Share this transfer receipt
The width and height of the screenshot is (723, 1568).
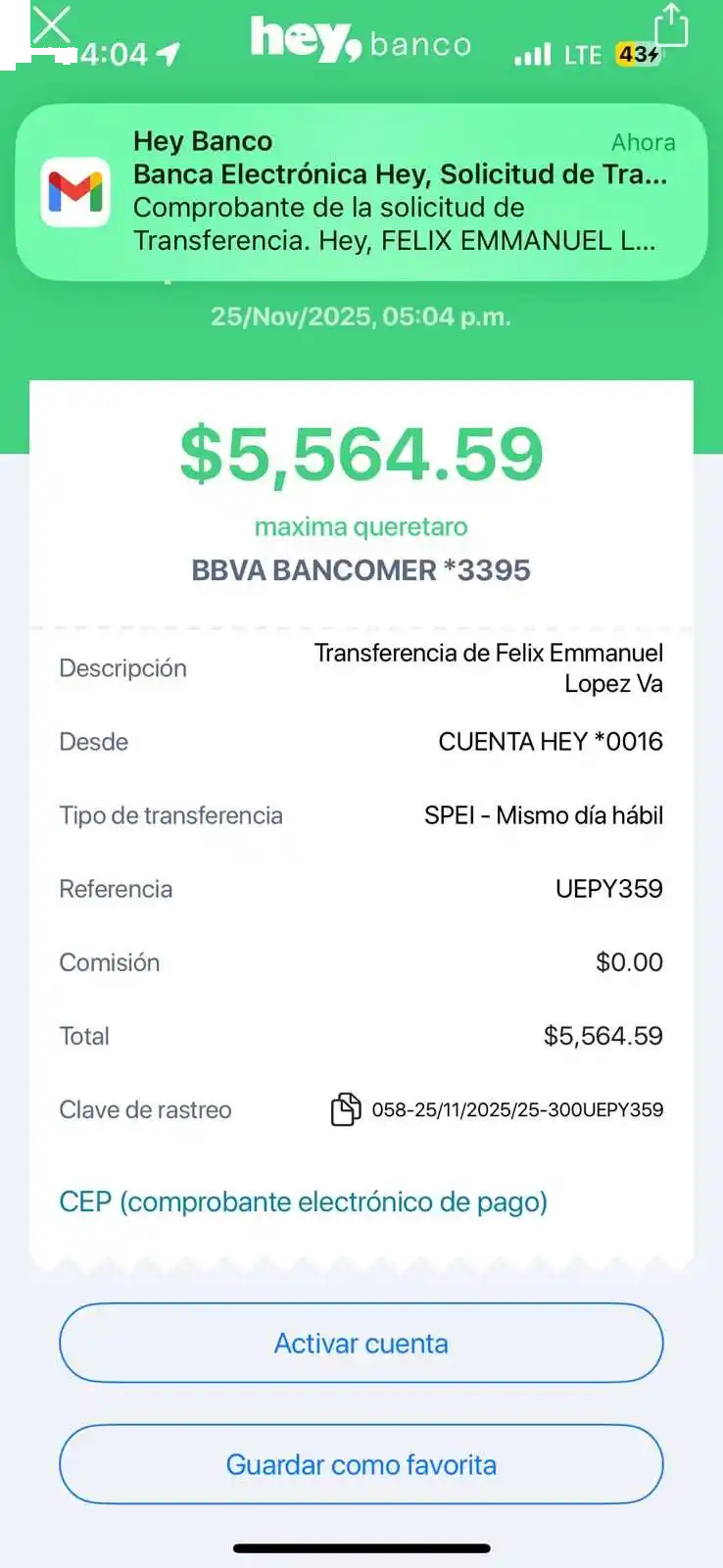coord(671,24)
